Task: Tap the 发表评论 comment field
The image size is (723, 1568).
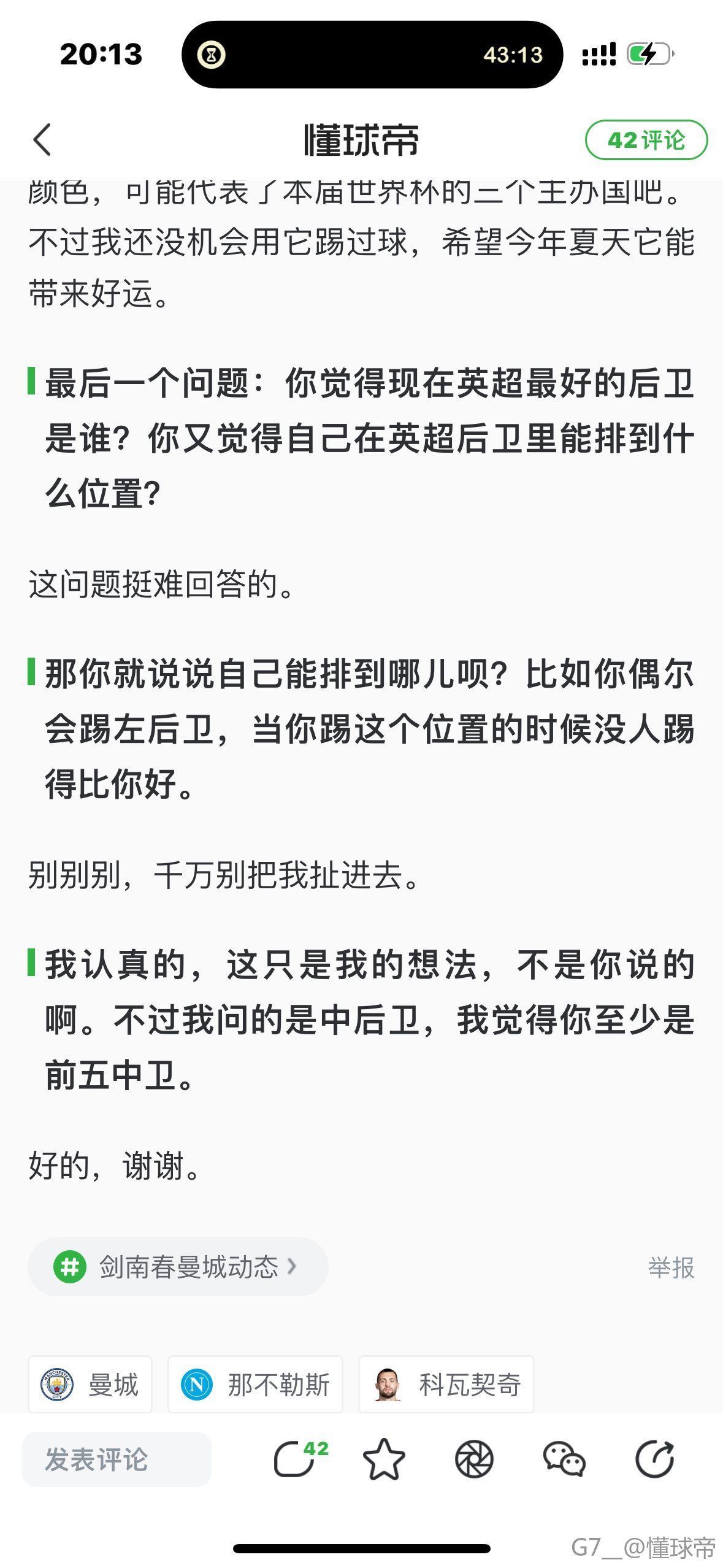Action: click(x=117, y=1459)
